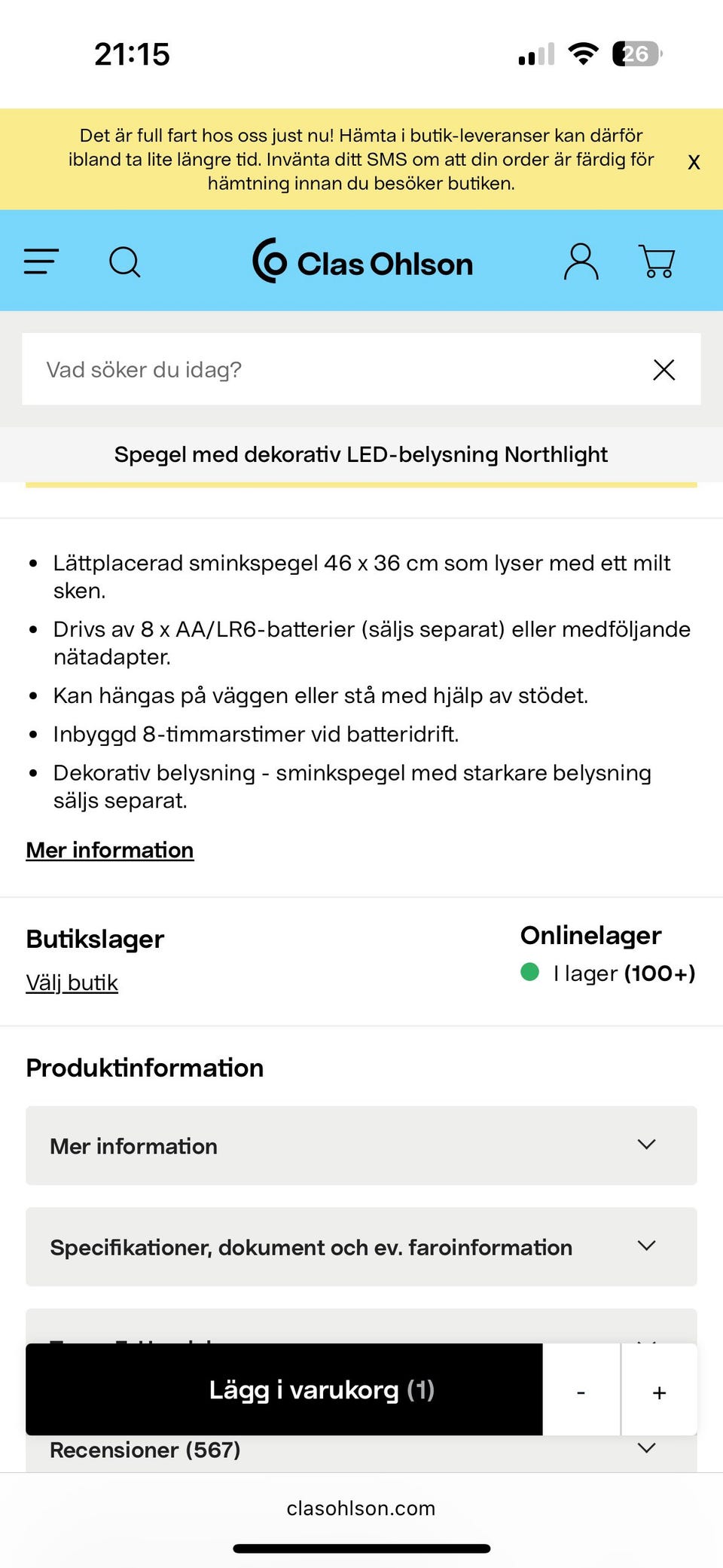Viewport: 723px width, 1568px height.
Task: Open the user account icon
Action: [580, 261]
